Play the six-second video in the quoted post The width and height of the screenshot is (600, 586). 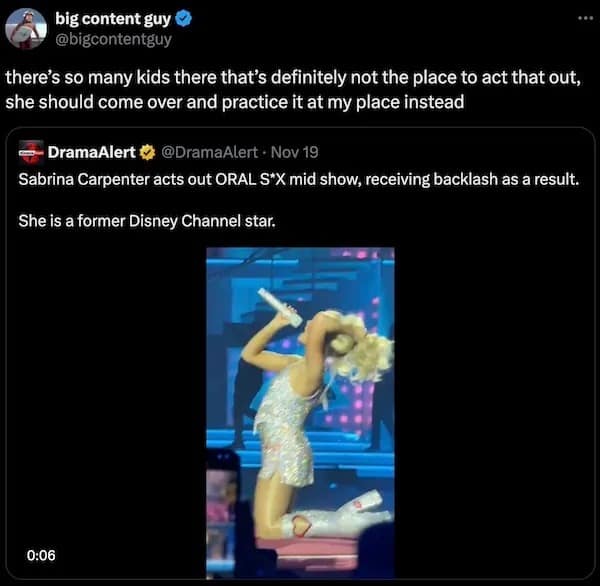(300, 412)
